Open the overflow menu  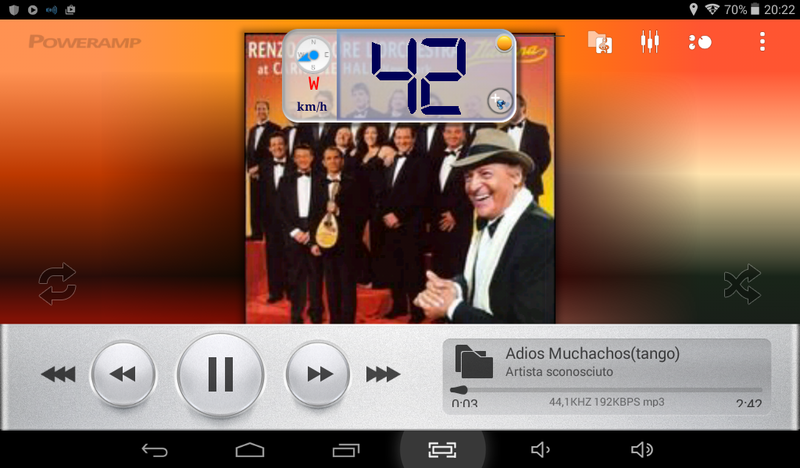pos(762,42)
